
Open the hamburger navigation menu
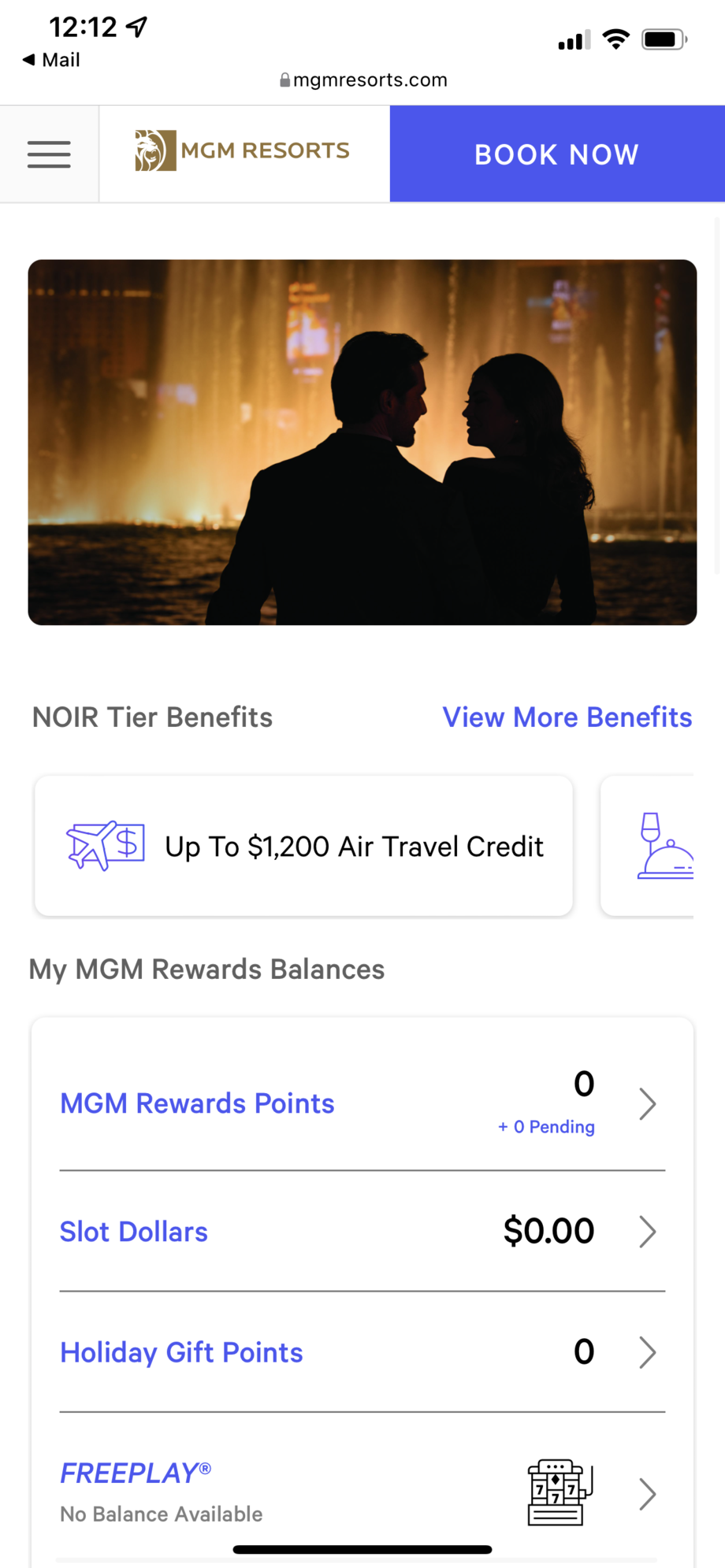click(49, 154)
